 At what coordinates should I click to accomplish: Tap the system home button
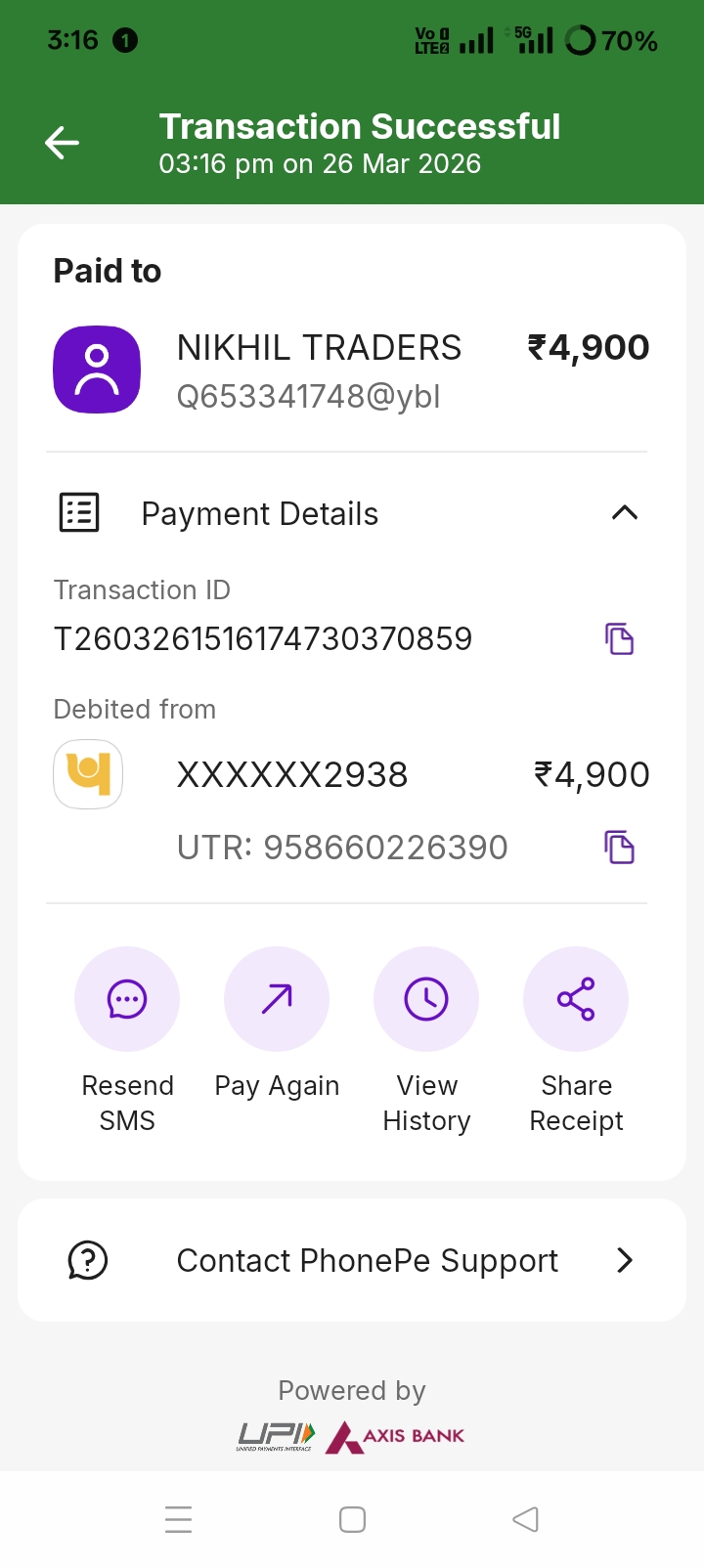tap(352, 1519)
